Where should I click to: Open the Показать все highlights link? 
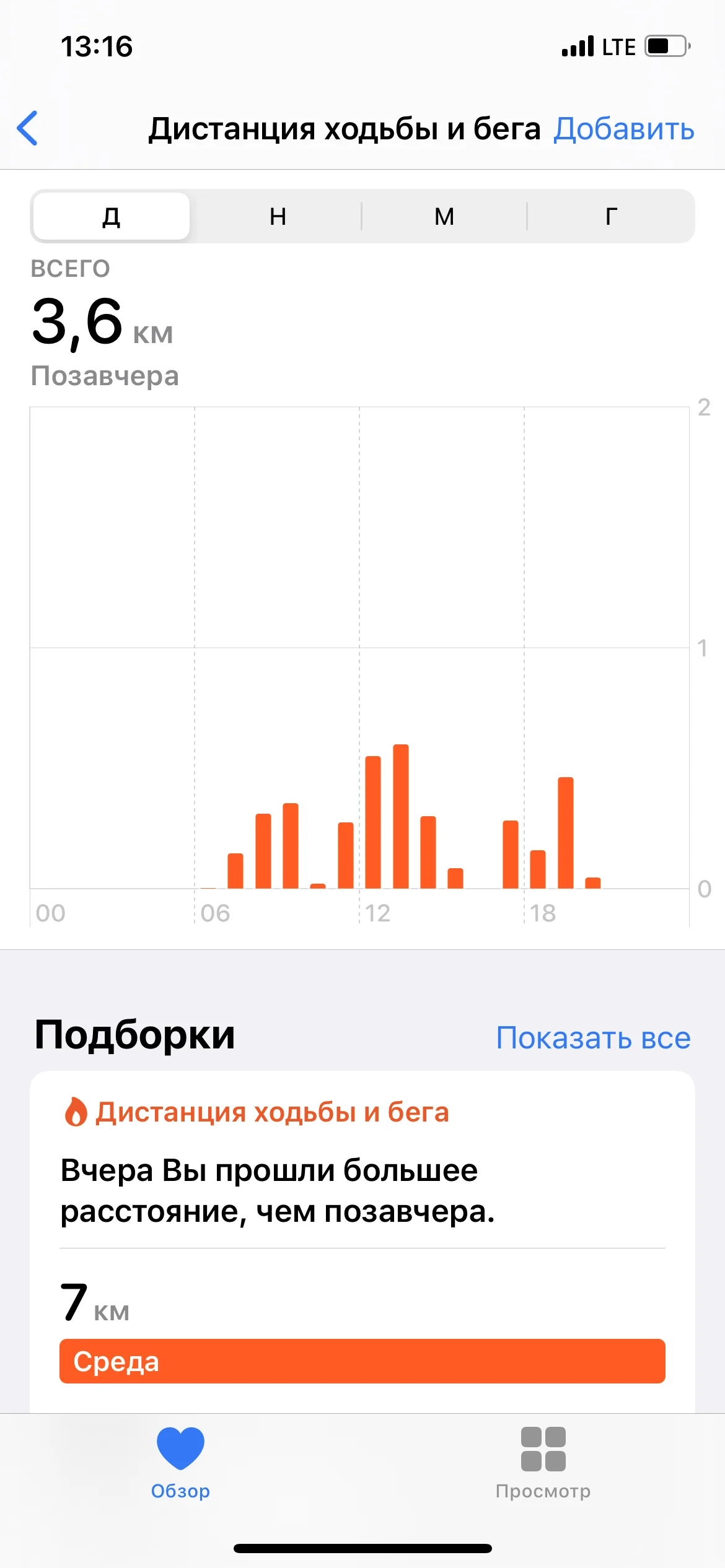[x=593, y=1038]
